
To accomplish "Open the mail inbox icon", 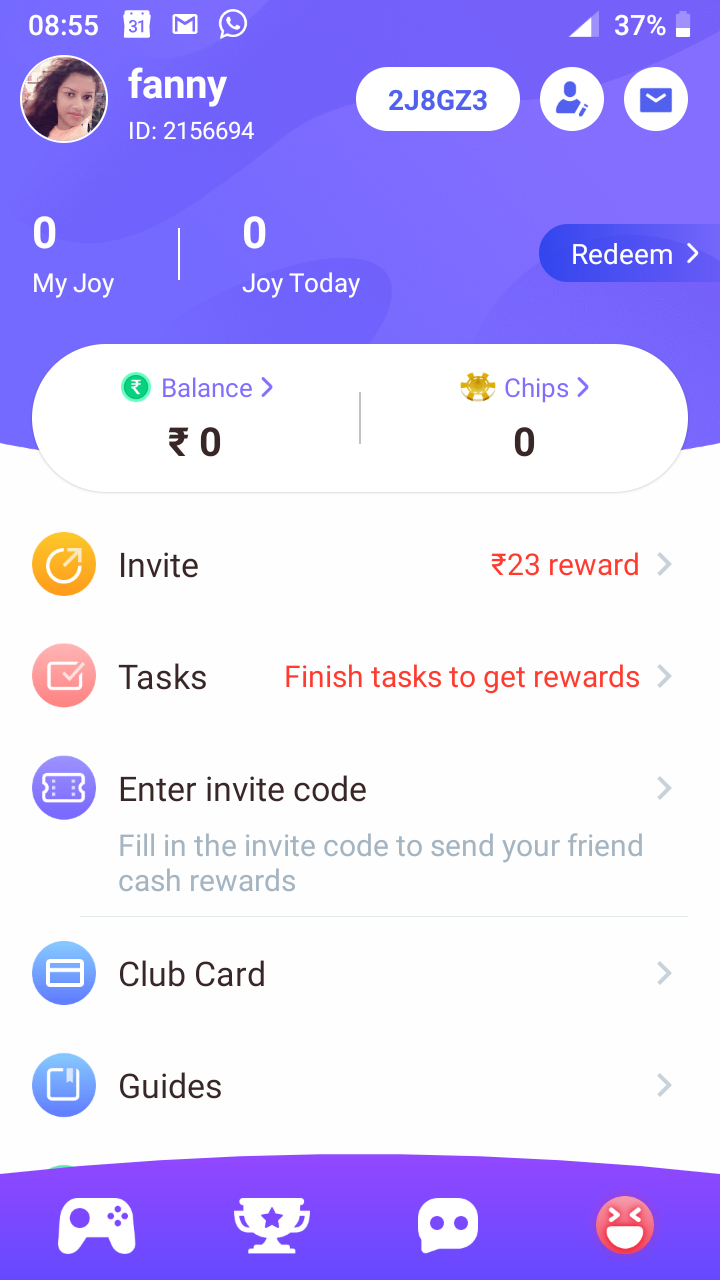I will (x=656, y=100).
